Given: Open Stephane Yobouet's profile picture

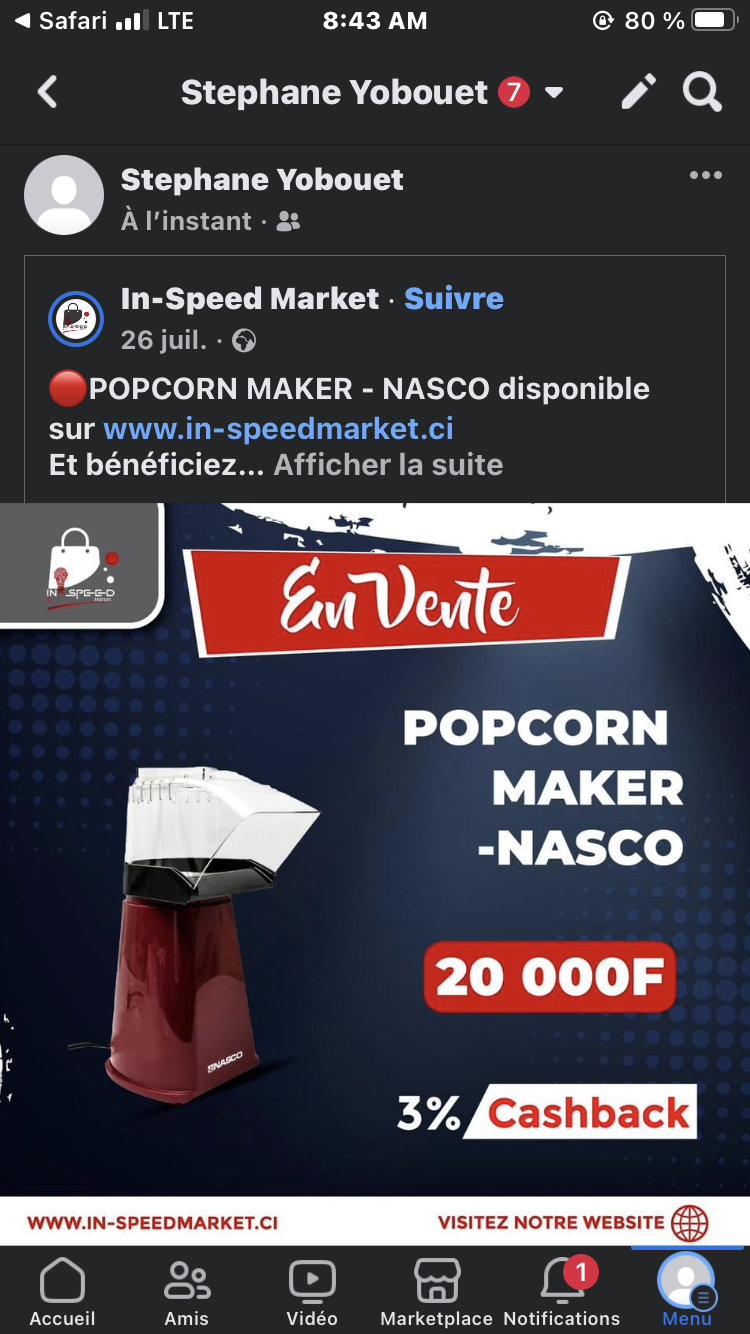Looking at the screenshot, I should tap(64, 195).
